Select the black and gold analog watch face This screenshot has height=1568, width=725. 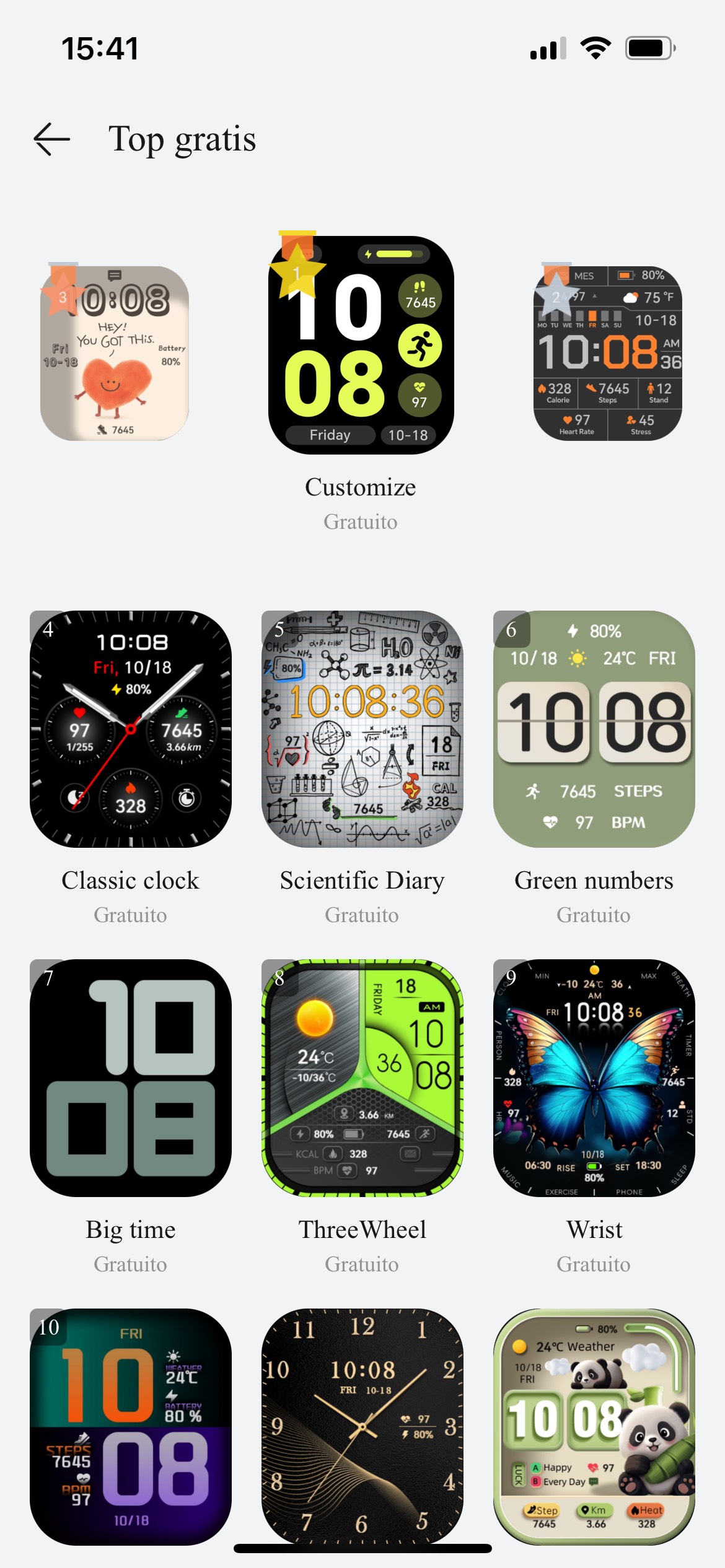[x=362, y=1426]
